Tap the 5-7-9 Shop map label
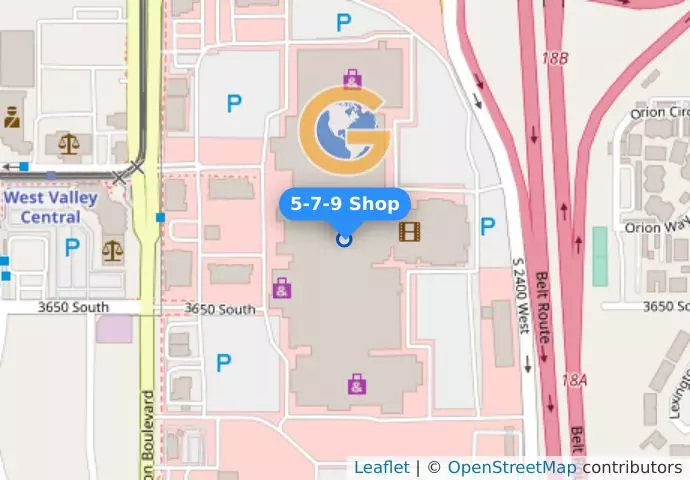This screenshot has height=480, width=690. click(x=345, y=204)
